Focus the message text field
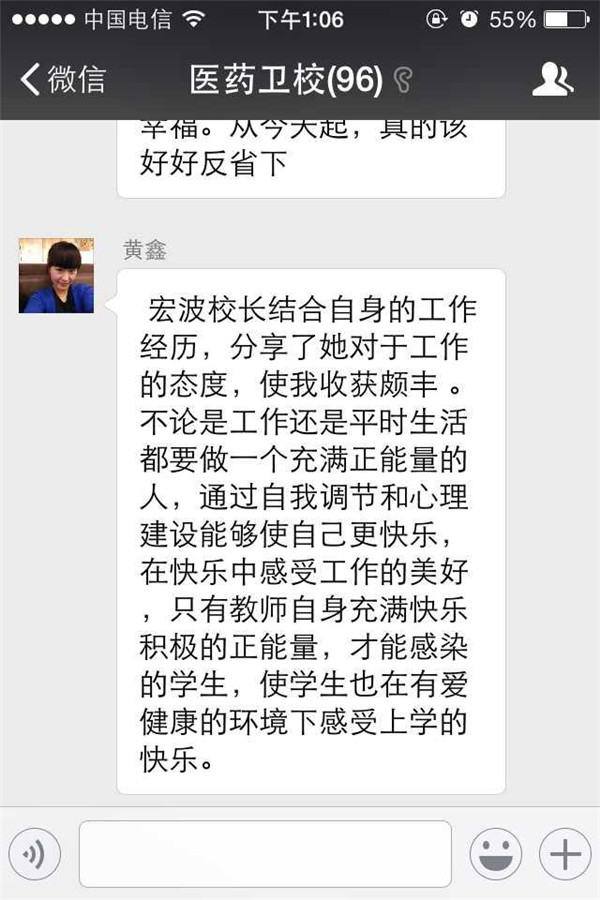 [265, 854]
